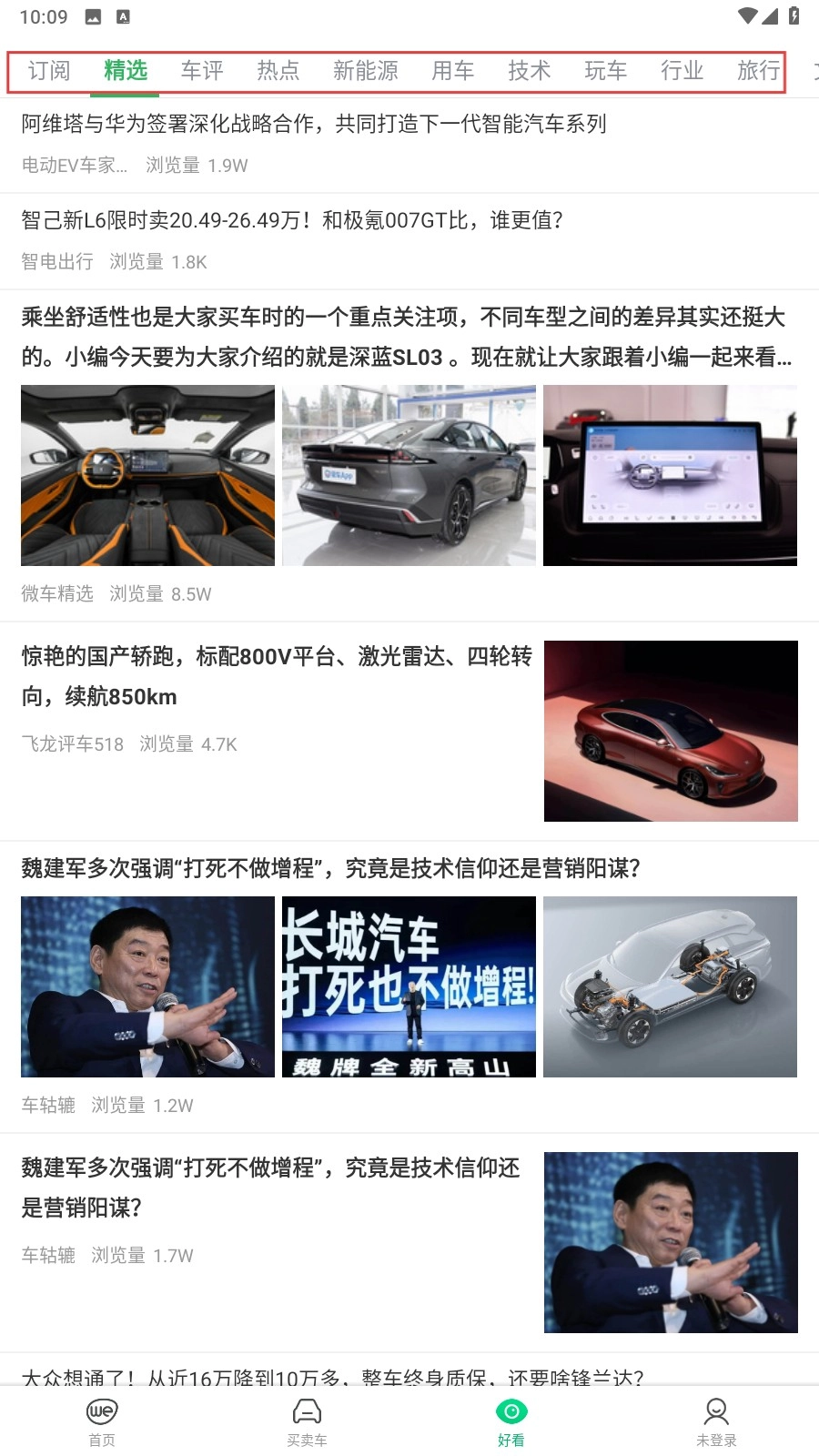Open the 热点 tab
Image resolution: width=819 pixels, height=1456 pixels.
point(278,71)
